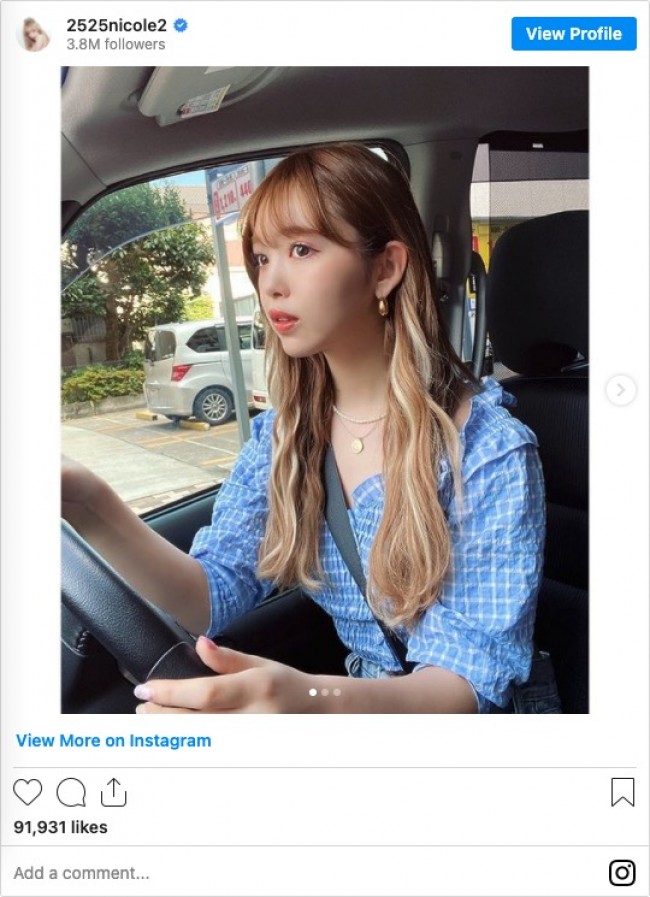Open Instagram via the logo icon
This screenshot has width=650, height=897.
click(x=622, y=873)
